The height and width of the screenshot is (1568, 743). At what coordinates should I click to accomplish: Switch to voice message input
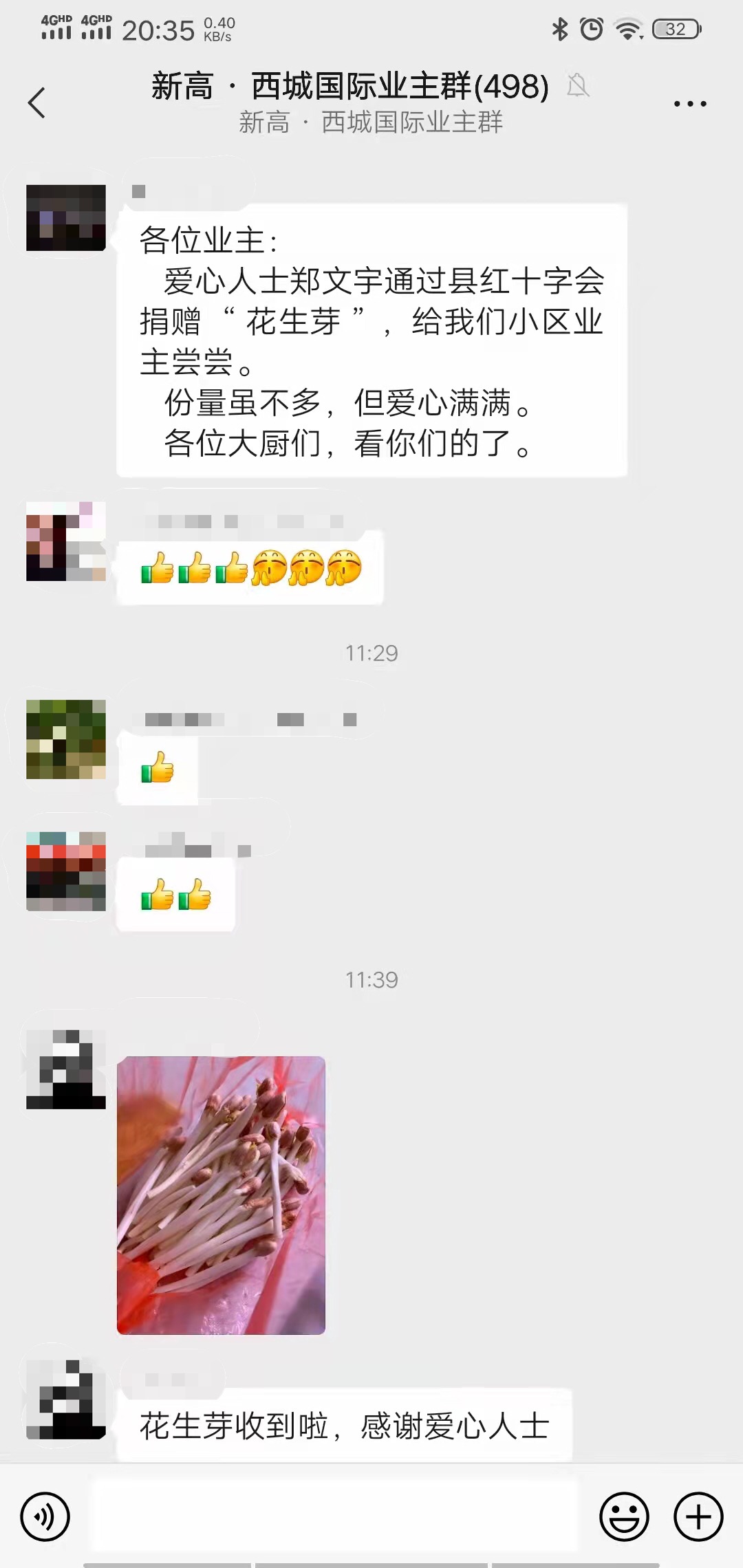45,1516
